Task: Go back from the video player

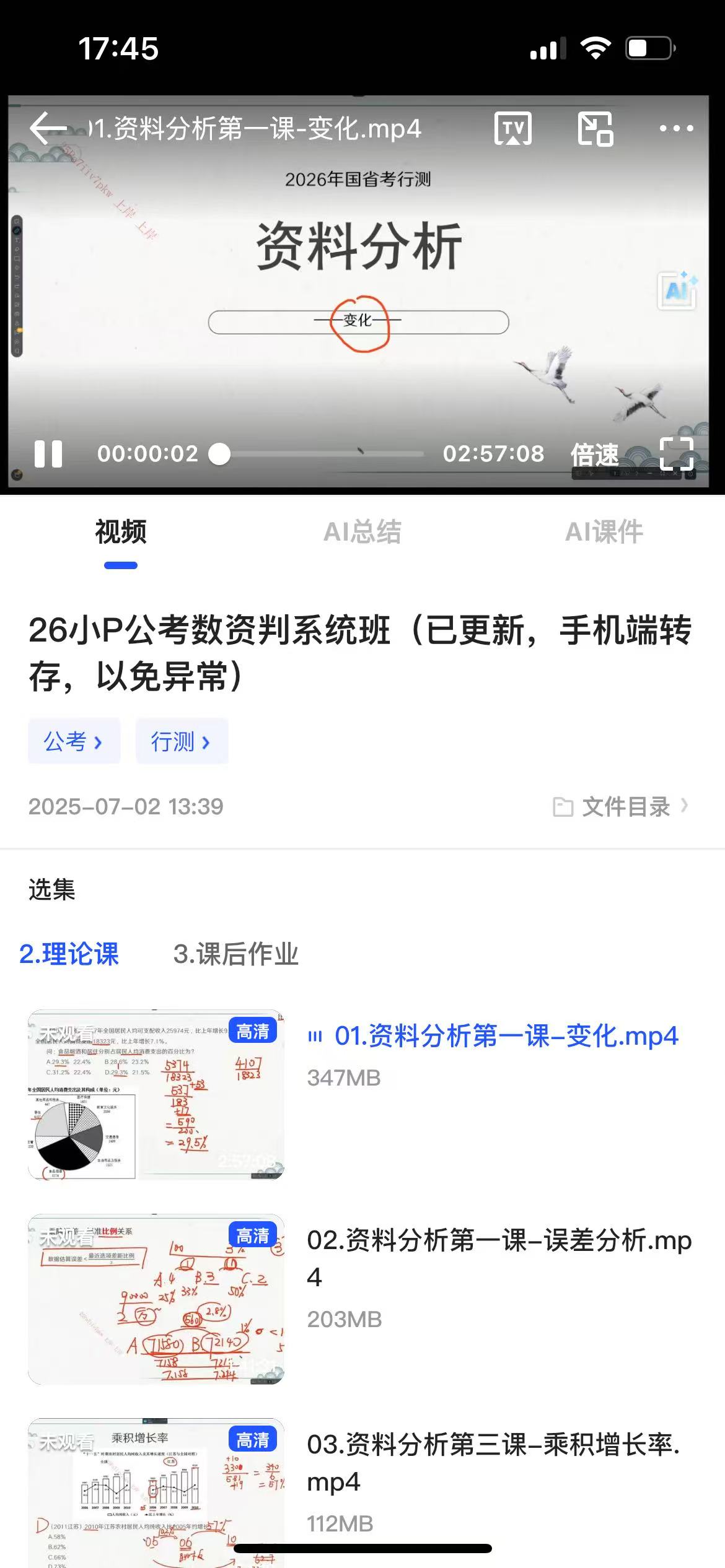Action: click(x=48, y=129)
